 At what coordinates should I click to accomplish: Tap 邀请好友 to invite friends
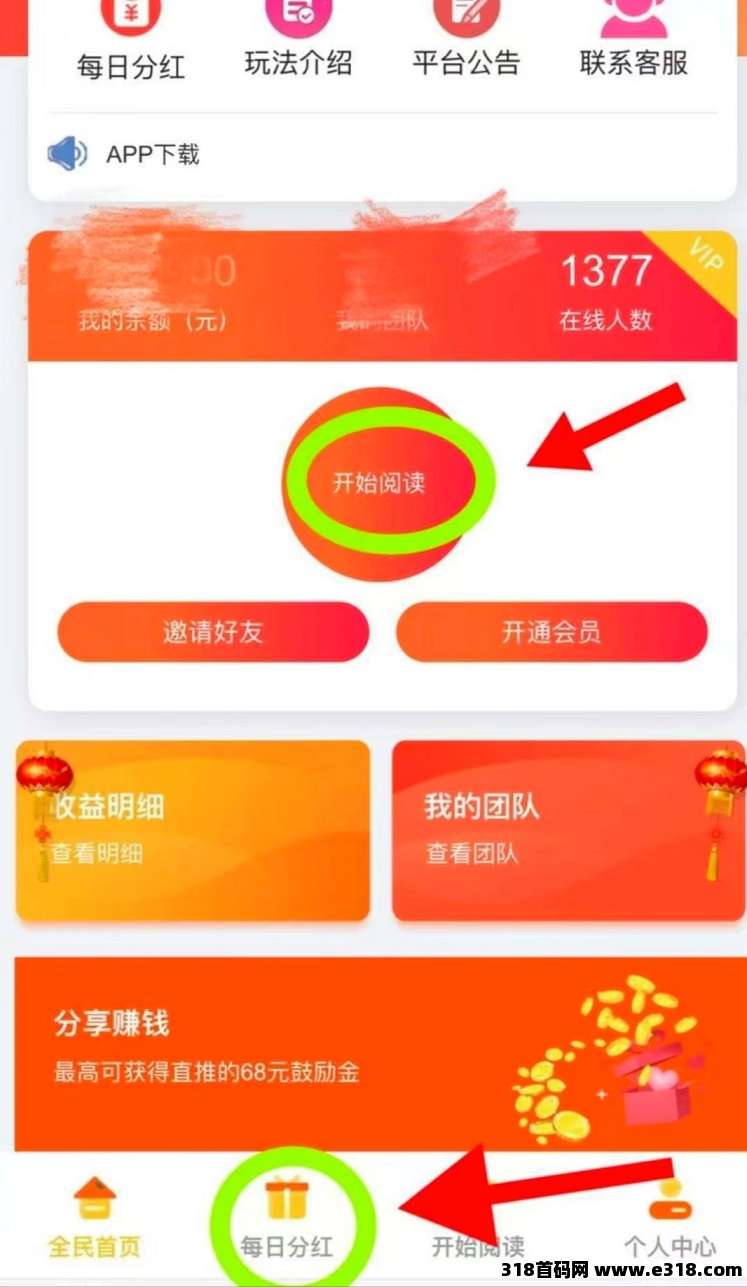(x=213, y=632)
